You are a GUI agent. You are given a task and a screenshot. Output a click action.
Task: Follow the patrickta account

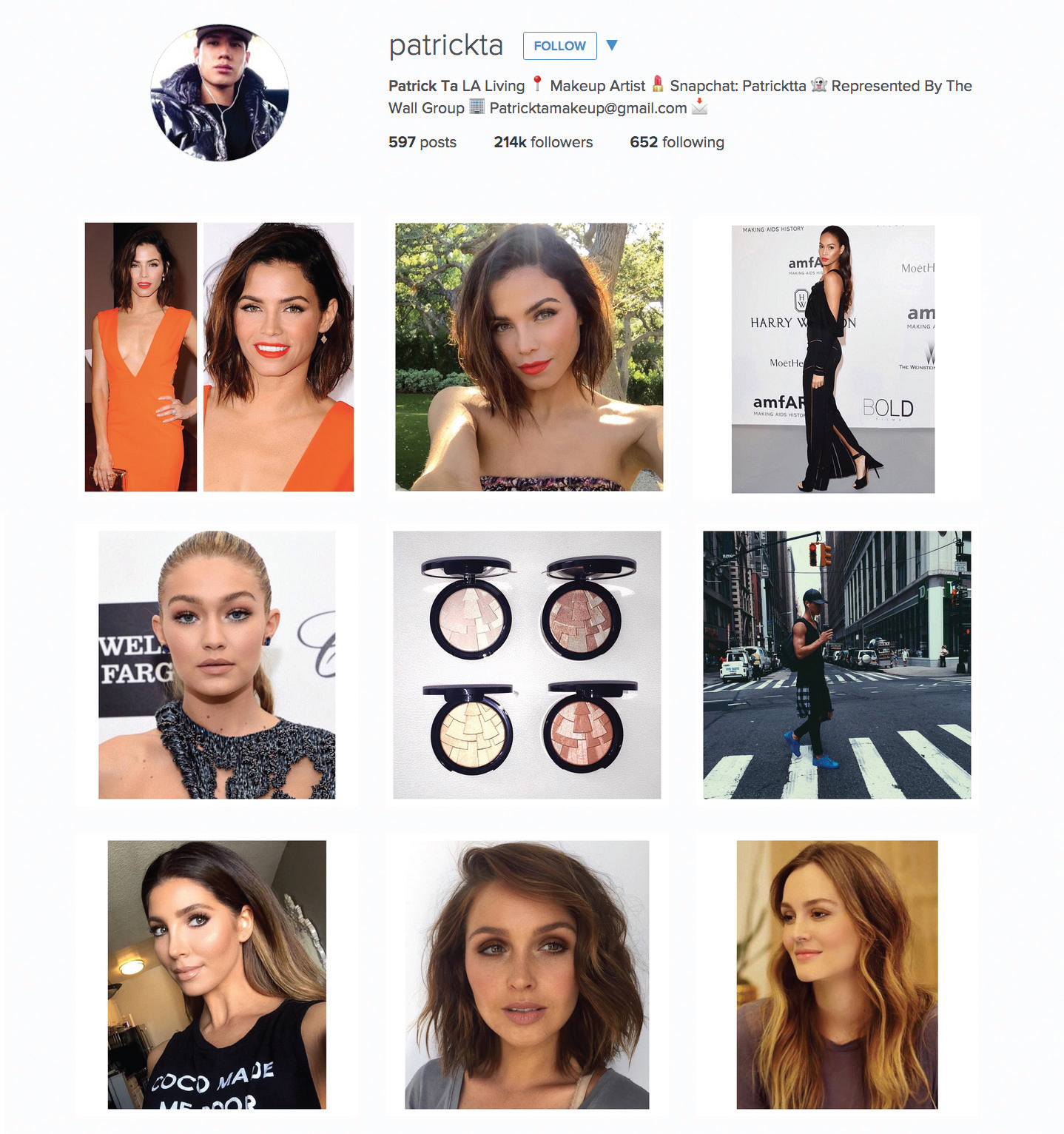pos(559,46)
